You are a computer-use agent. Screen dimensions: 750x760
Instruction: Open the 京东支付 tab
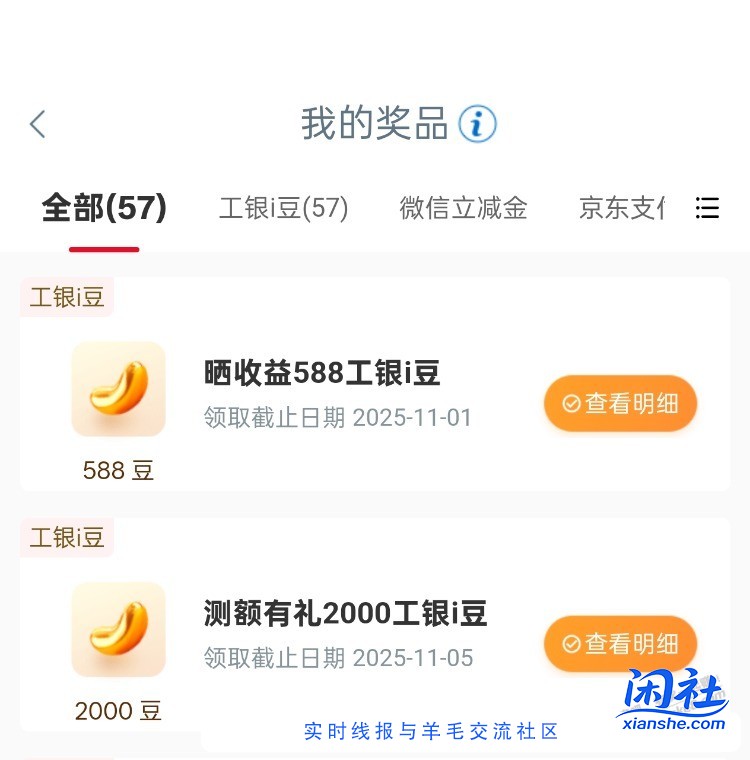click(622, 208)
